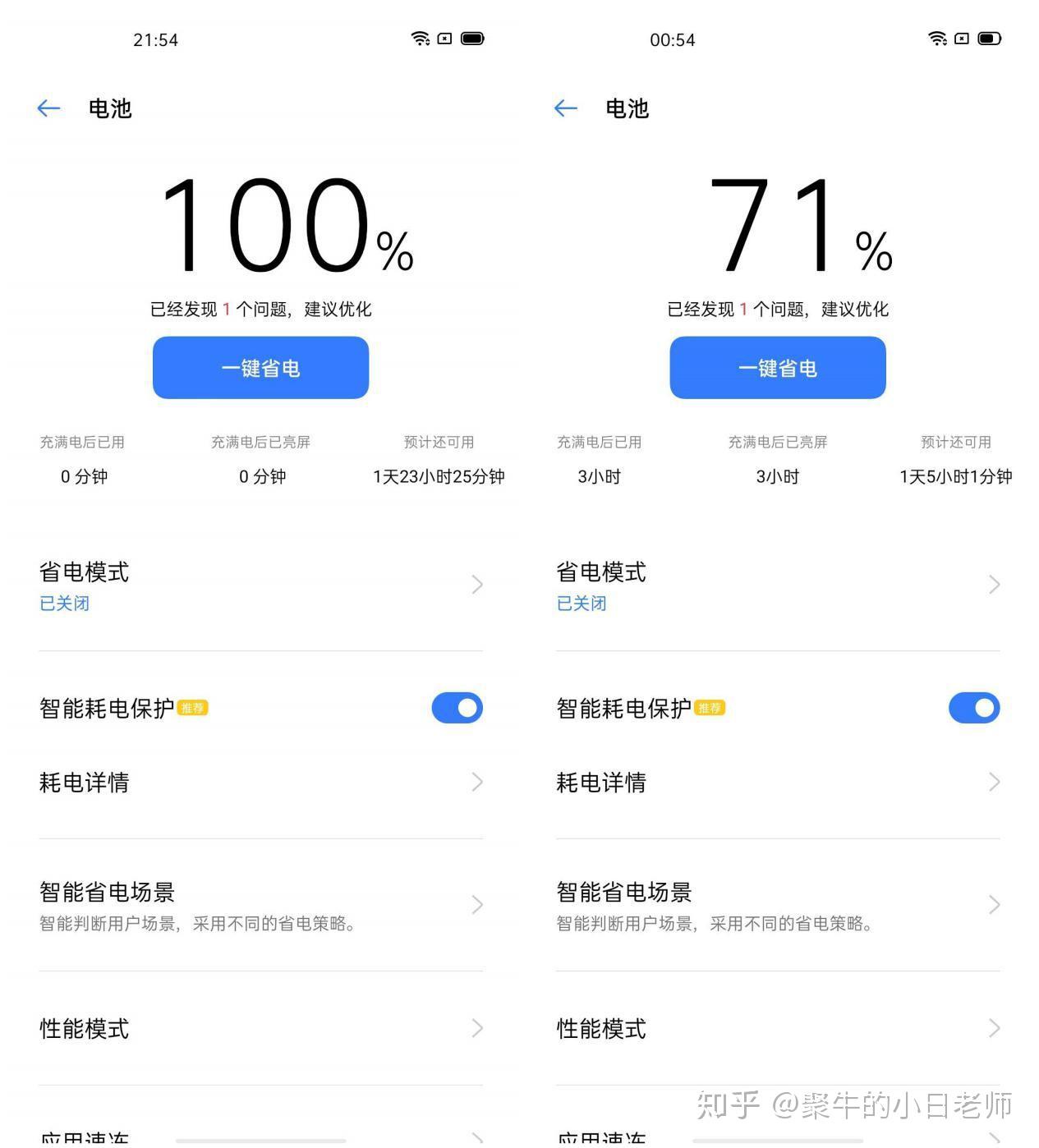The width and height of the screenshot is (1039, 1148).
Task: Disable 智能耗电保护 on the right screen
Action: (974, 707)
